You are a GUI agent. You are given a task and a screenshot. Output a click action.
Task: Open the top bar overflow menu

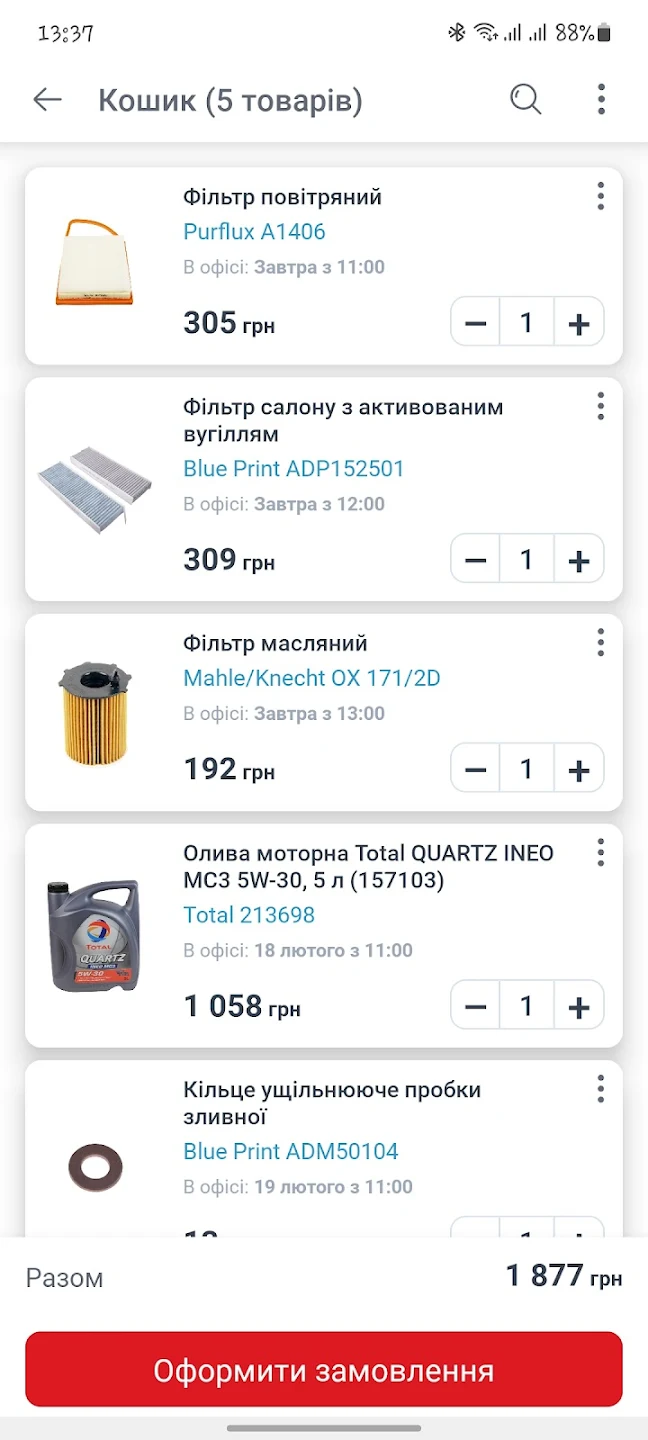click(601, 100)
